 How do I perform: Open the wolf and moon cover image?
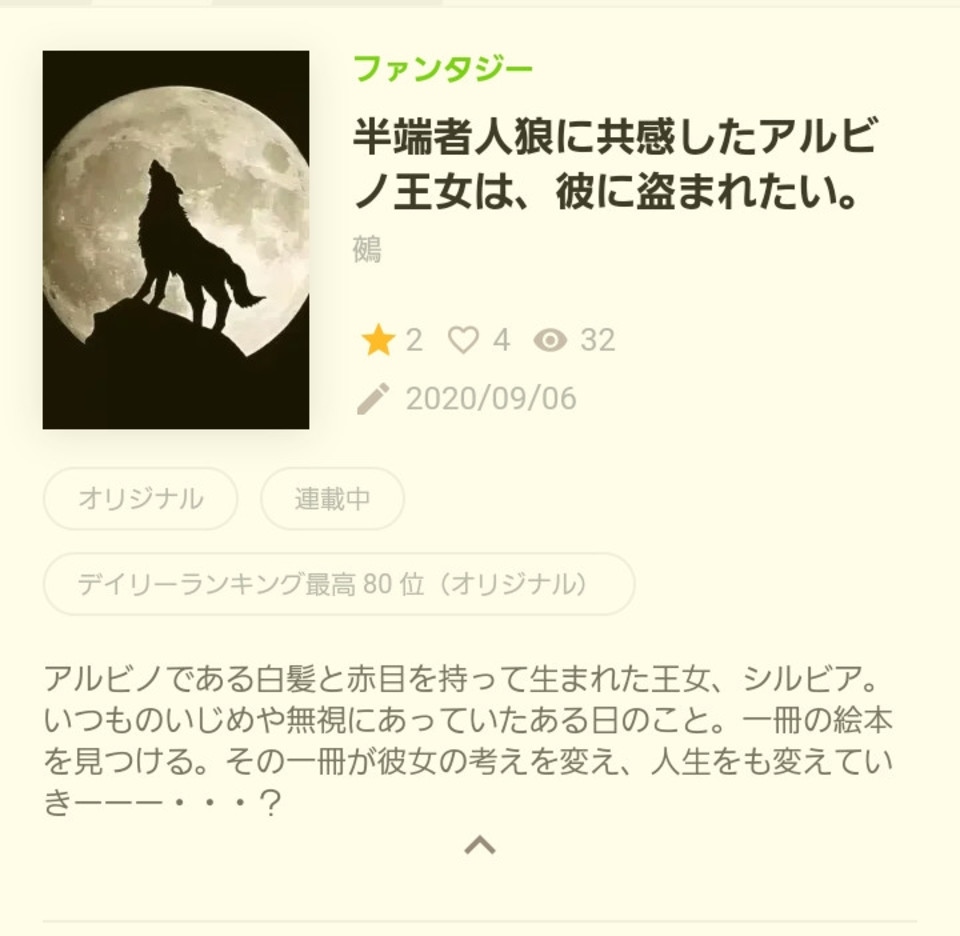(x=175, y=240)
